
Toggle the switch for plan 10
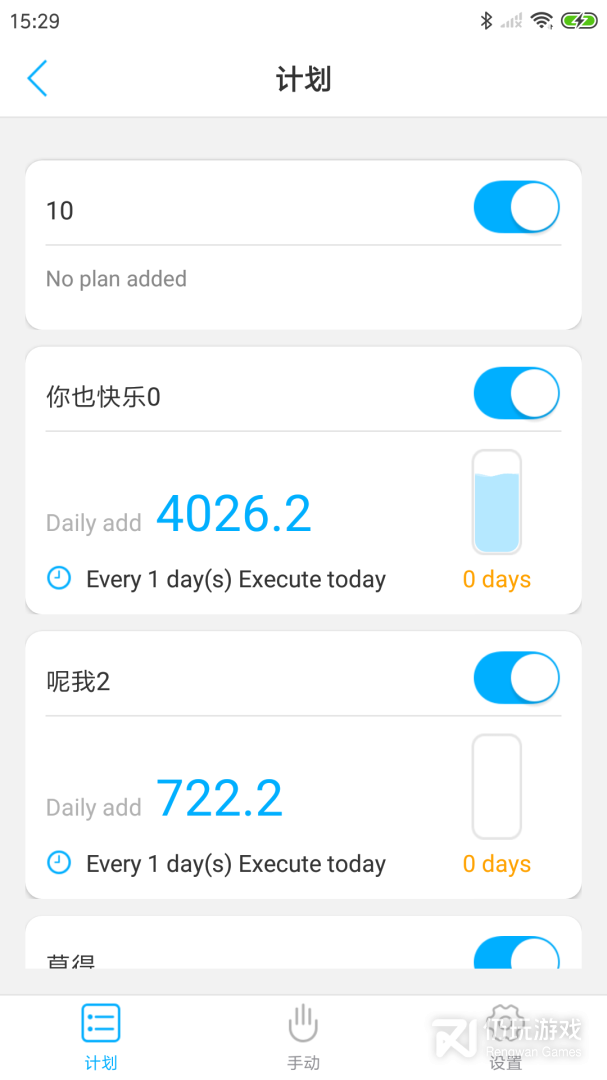516,208
